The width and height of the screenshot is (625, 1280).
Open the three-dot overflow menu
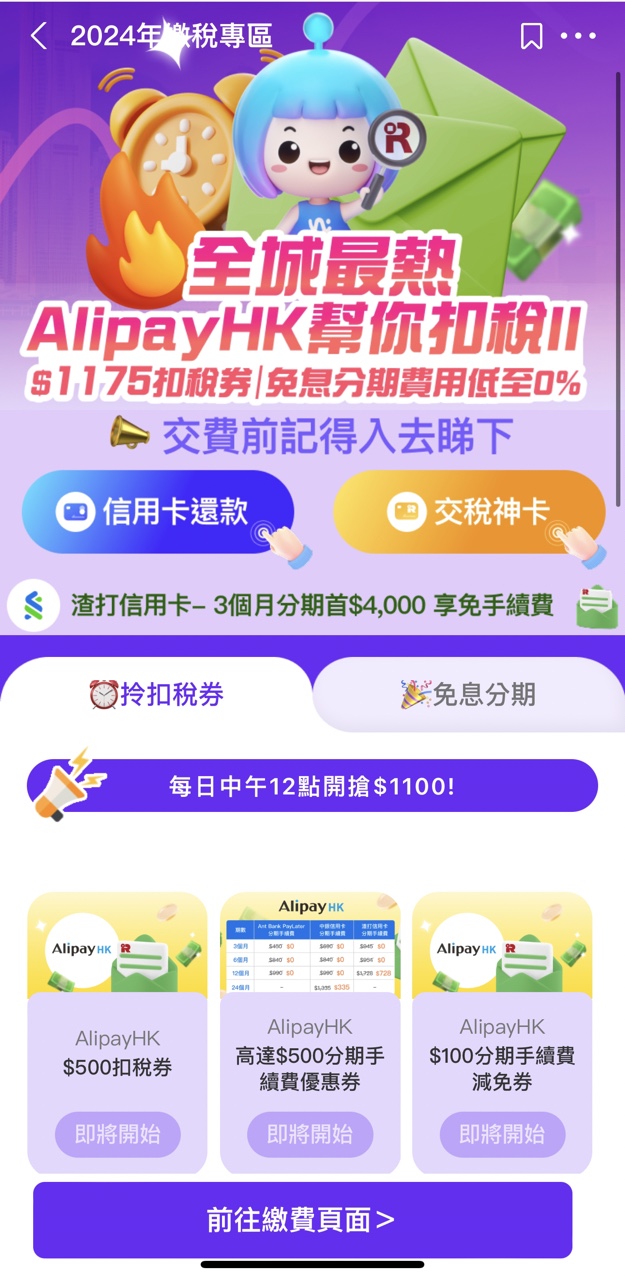coord(578,37)
